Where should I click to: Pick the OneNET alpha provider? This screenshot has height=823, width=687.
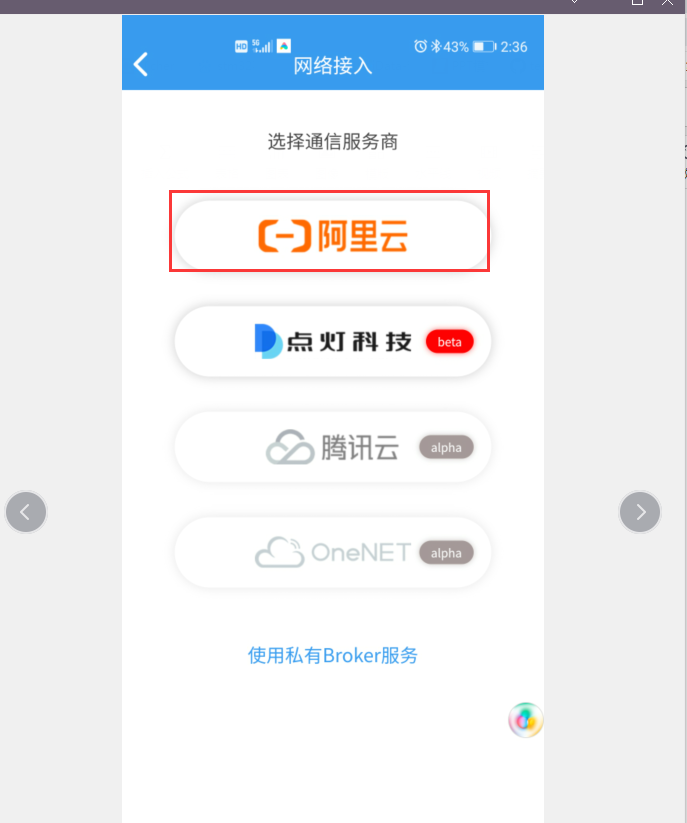click(332, 552)
